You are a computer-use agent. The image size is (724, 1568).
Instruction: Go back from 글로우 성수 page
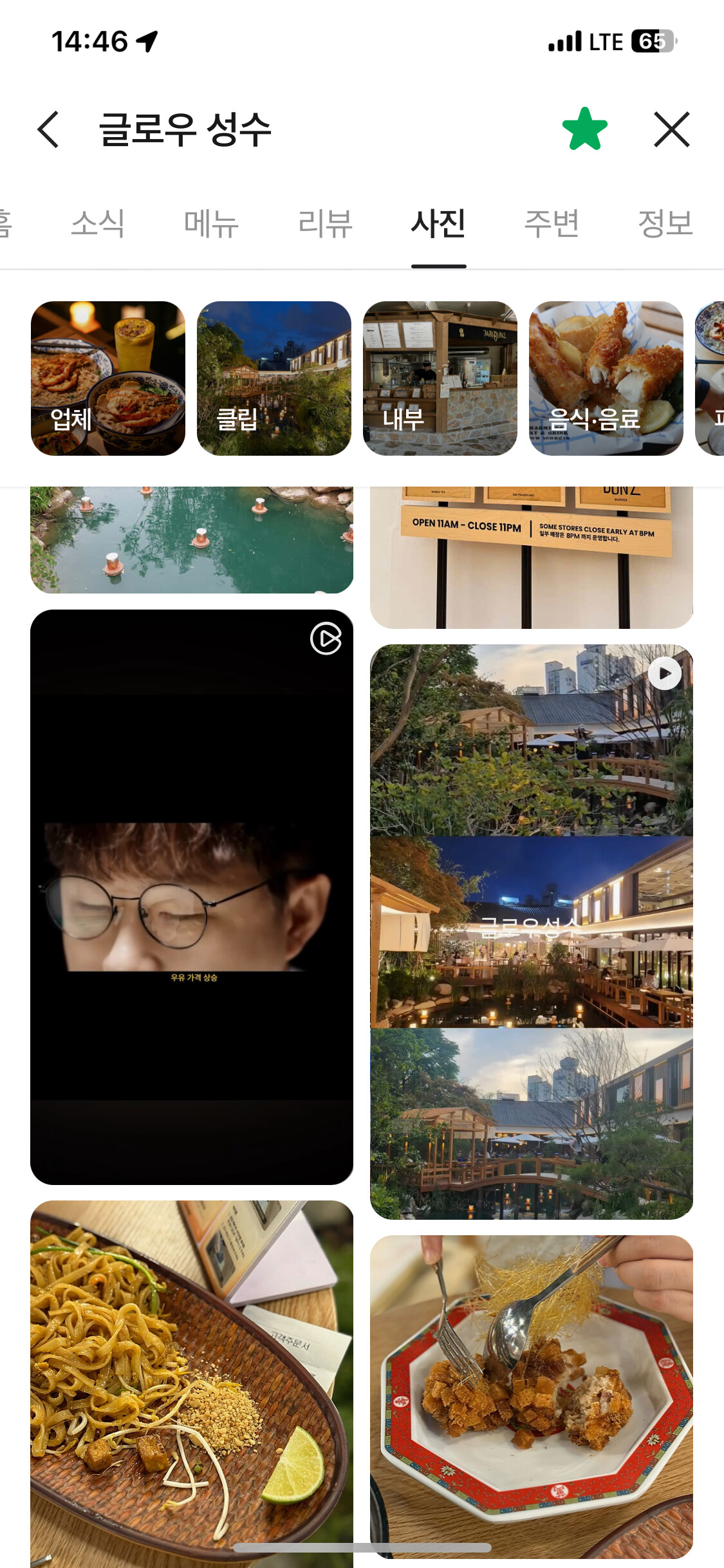48,129
